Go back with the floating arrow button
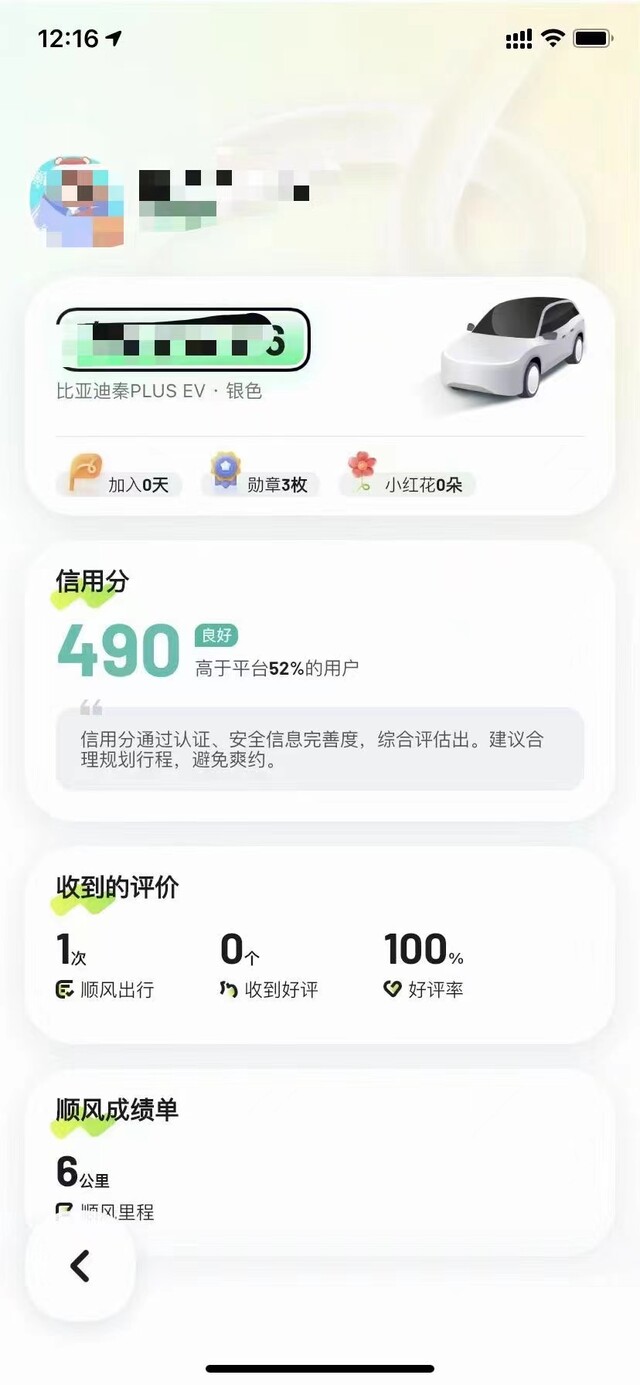The height and width of the screenshot is (1385, 640). click(x=80, y=1266)
